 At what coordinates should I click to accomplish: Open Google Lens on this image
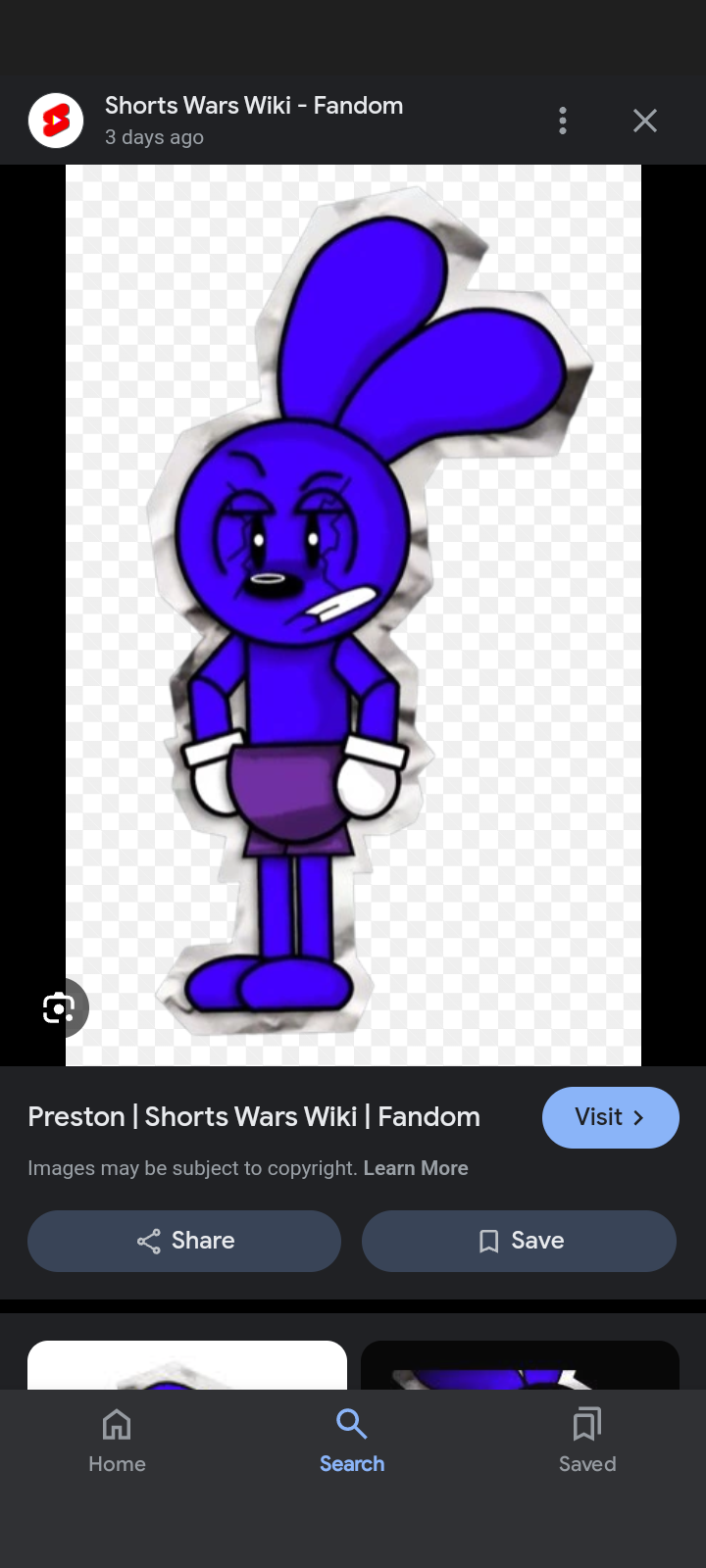tap(60, 1007)
